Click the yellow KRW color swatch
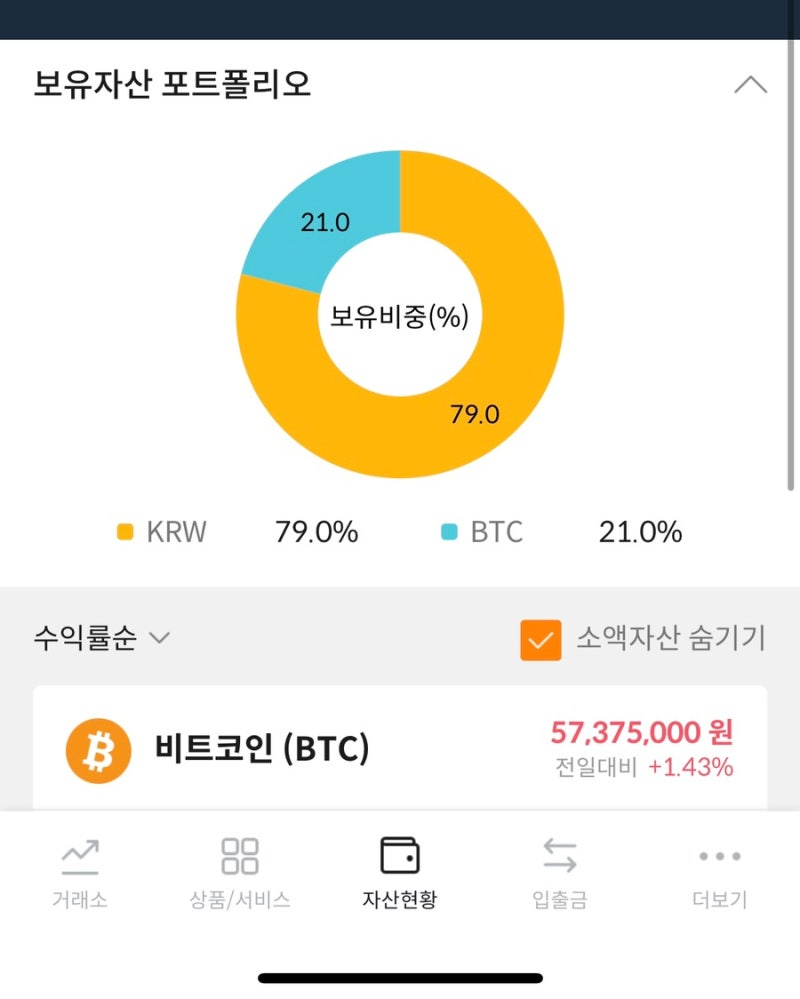Image resolution: width=800 pixels, height=999 pixels. click(123, 531)
